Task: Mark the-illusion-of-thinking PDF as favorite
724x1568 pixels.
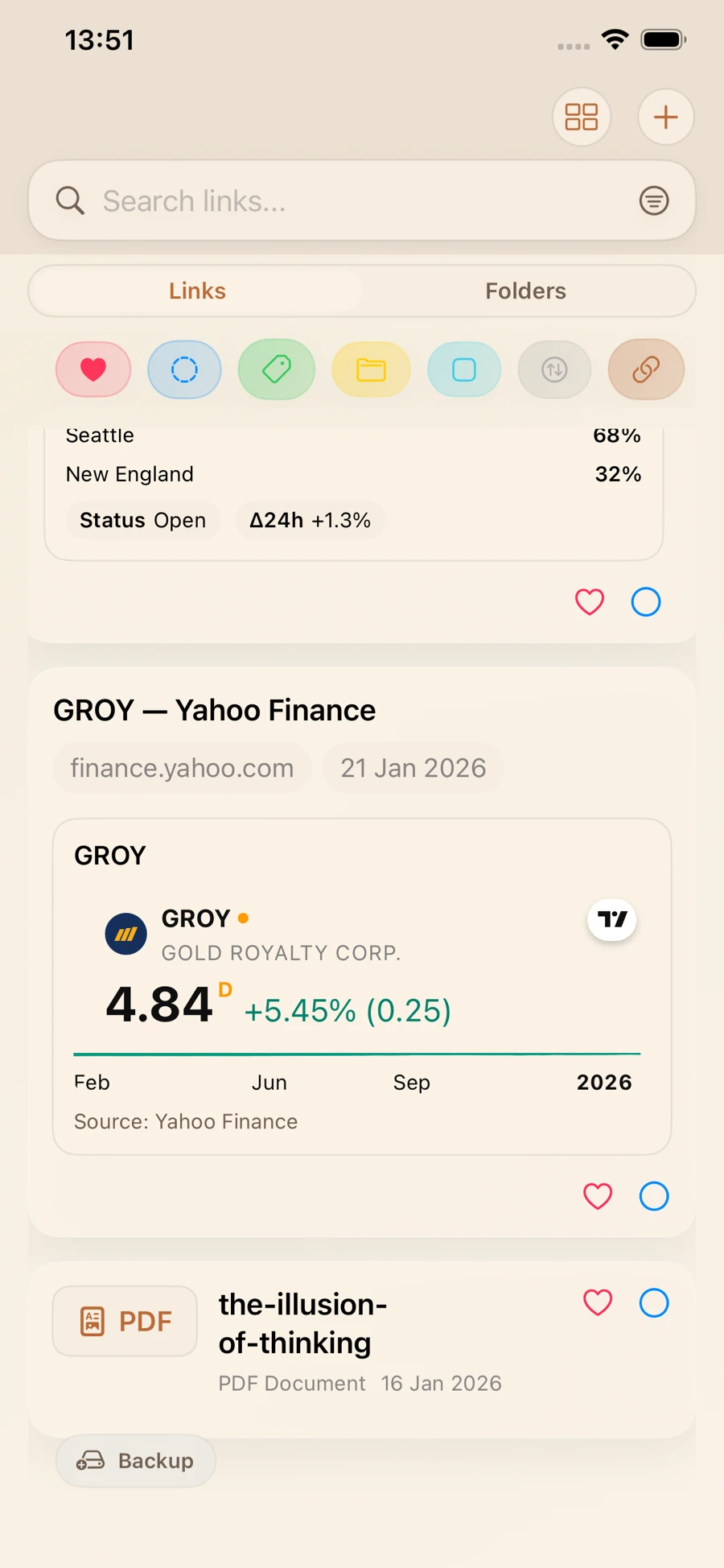Action: [x=597, y=1302]
